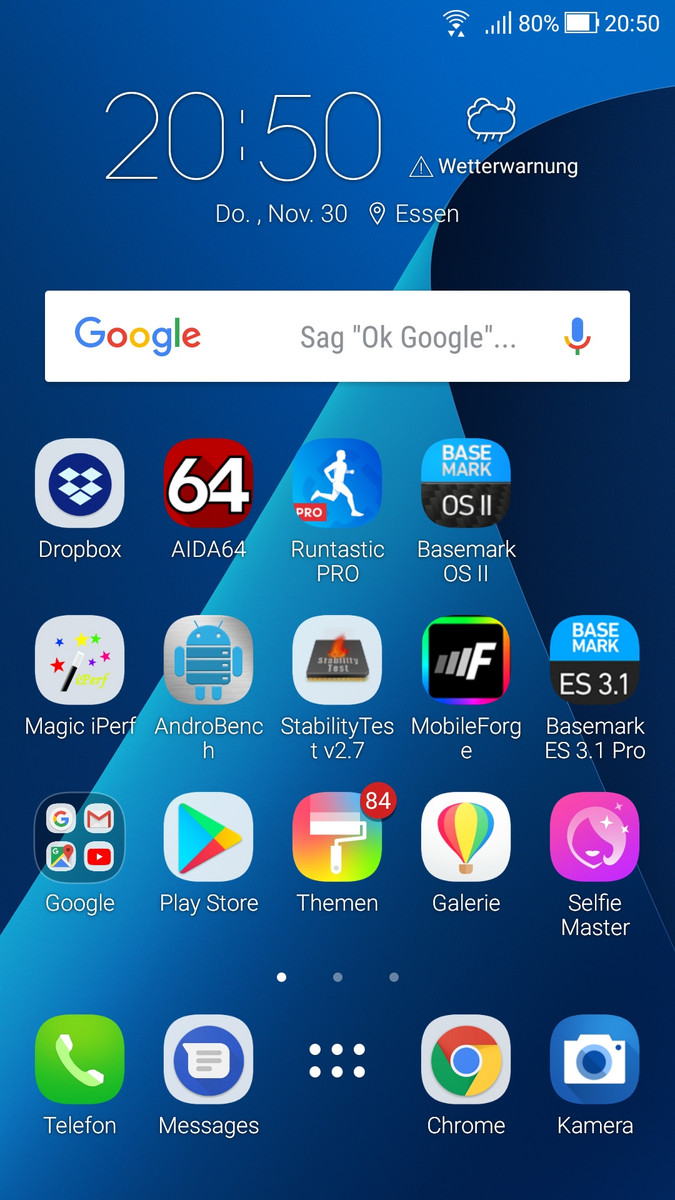
Task: Launch the Play Store
Action: coord(208,837)
